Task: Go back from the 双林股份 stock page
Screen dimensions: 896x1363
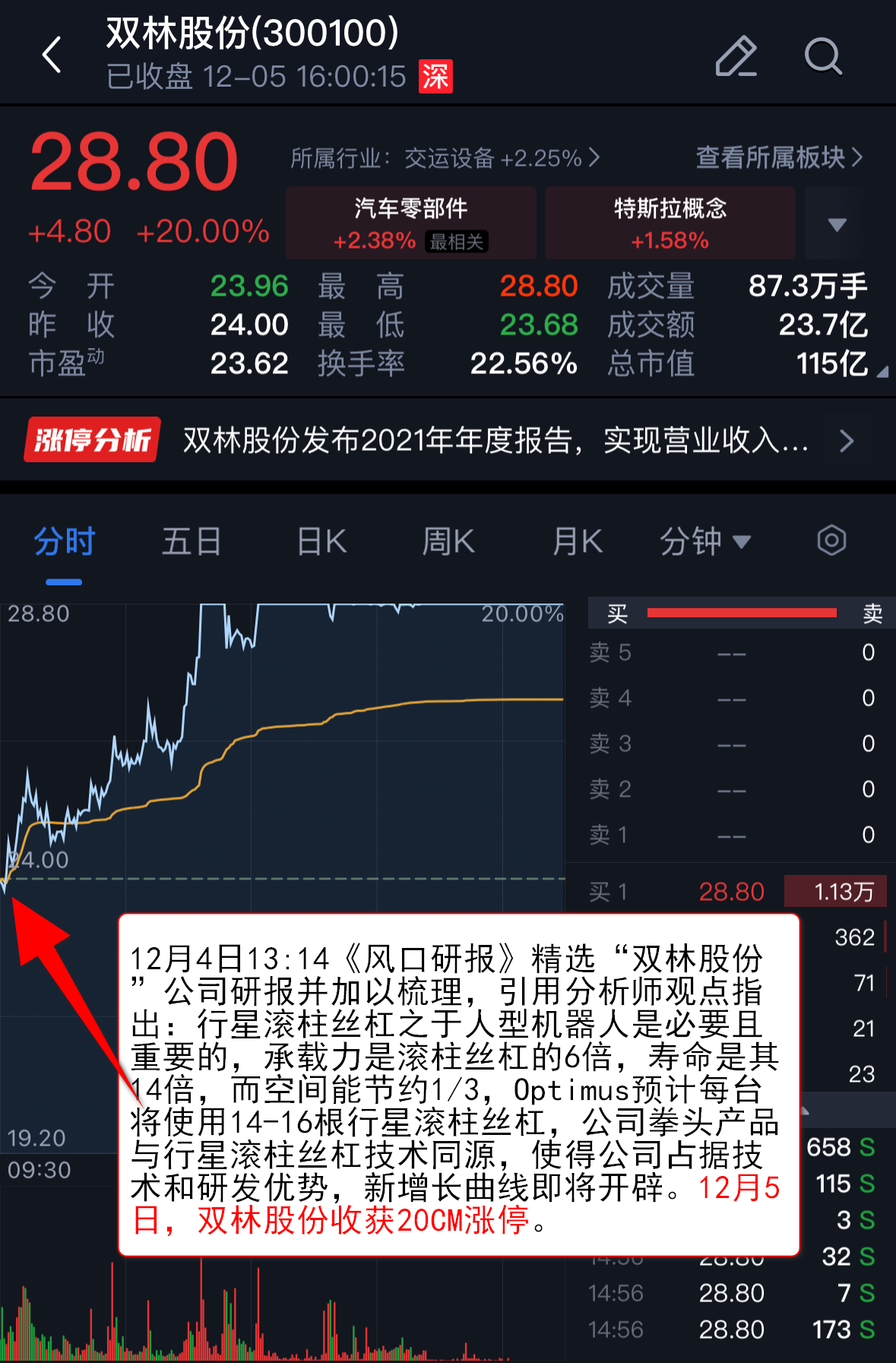Action: tap(52, 55)
